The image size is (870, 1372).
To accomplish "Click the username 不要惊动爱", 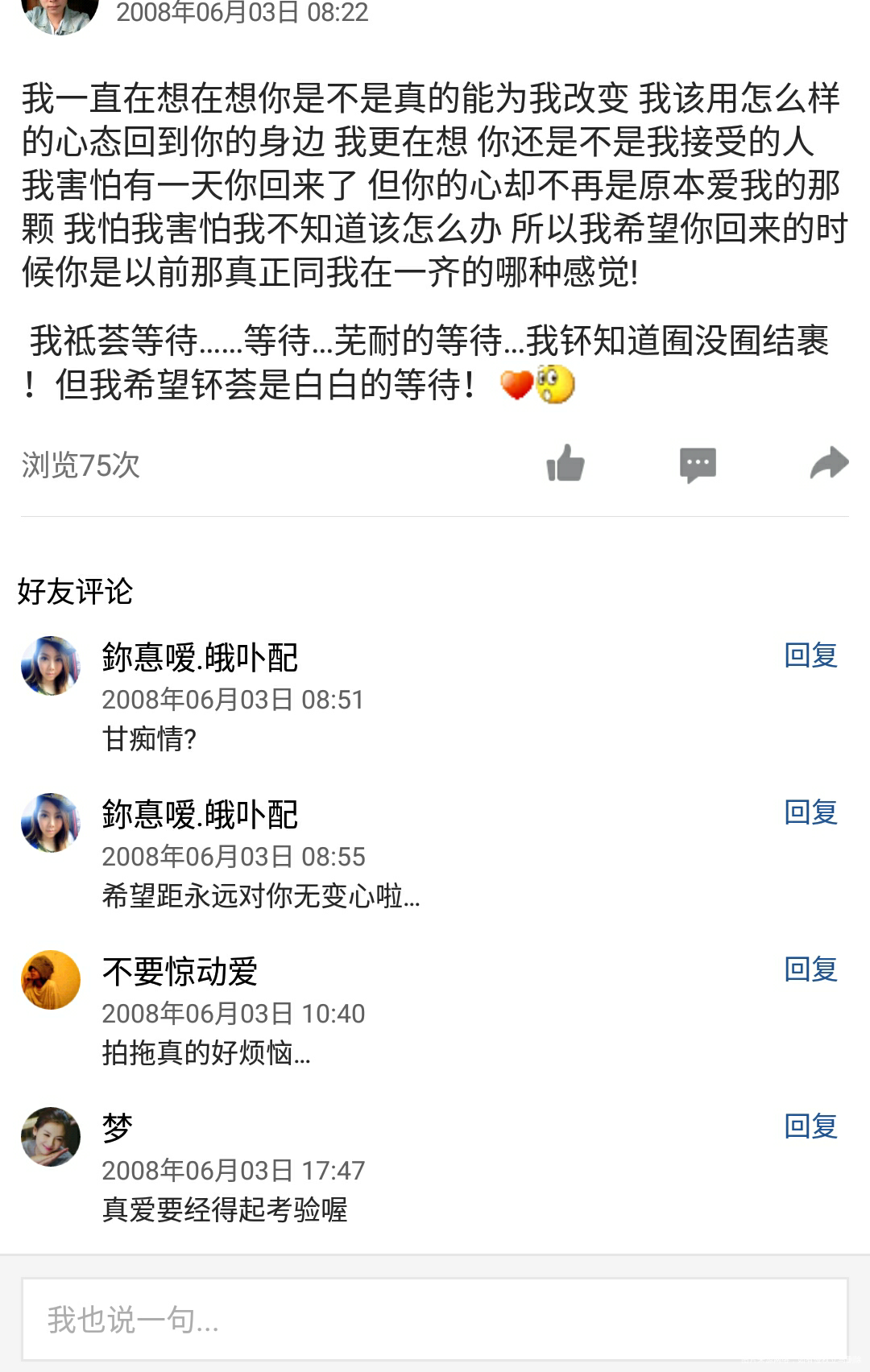I will [177, 973].
